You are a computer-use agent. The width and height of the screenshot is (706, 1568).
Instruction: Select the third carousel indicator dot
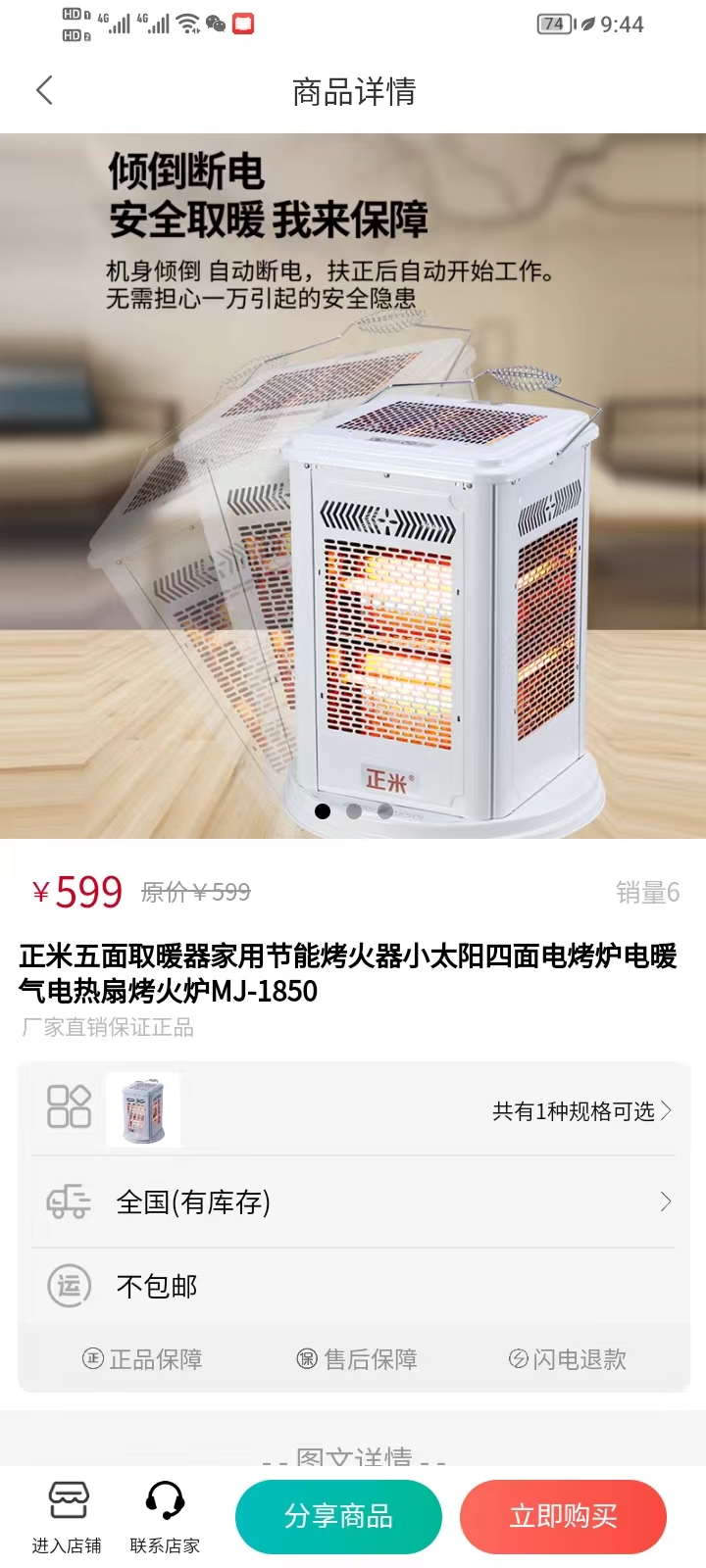382,811
